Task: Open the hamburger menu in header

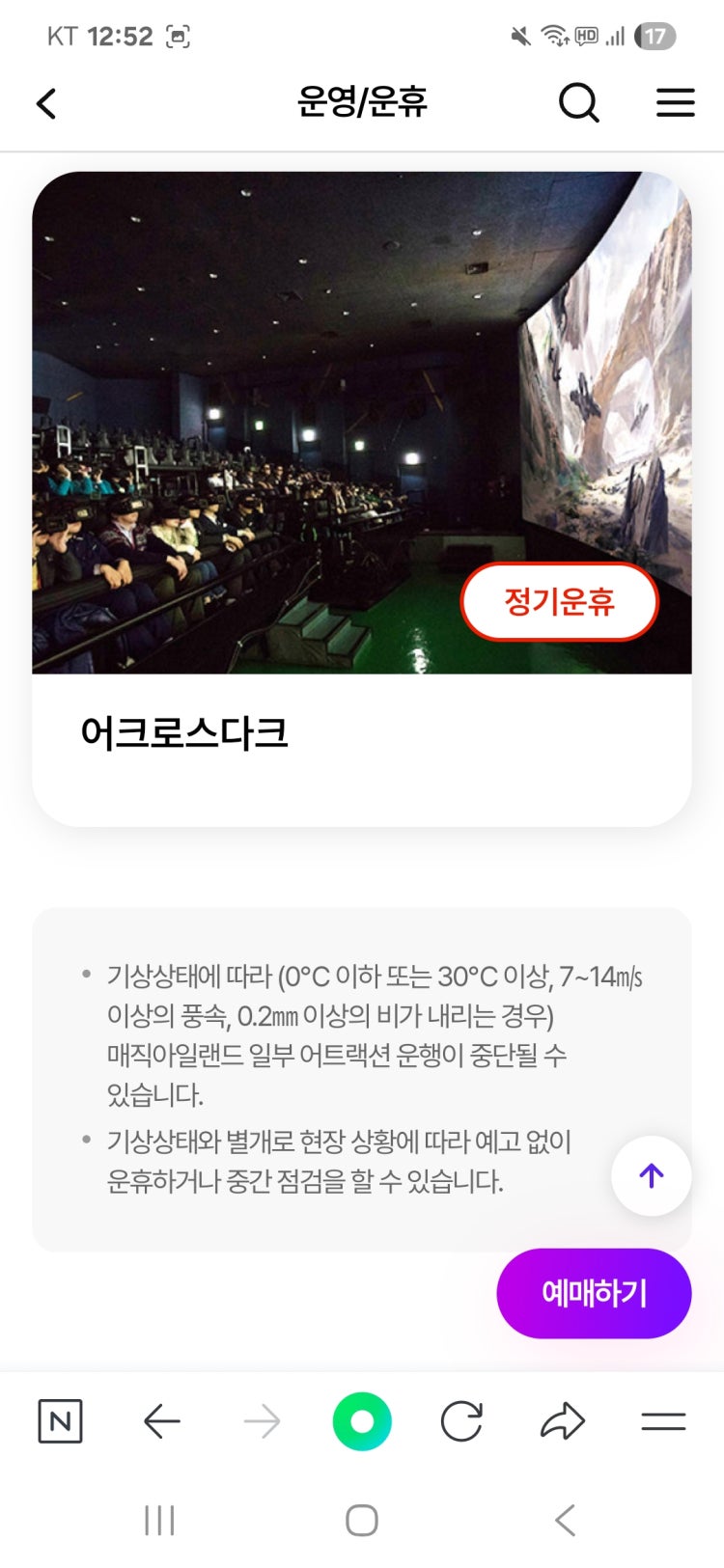Action: [x=675, y=103]
